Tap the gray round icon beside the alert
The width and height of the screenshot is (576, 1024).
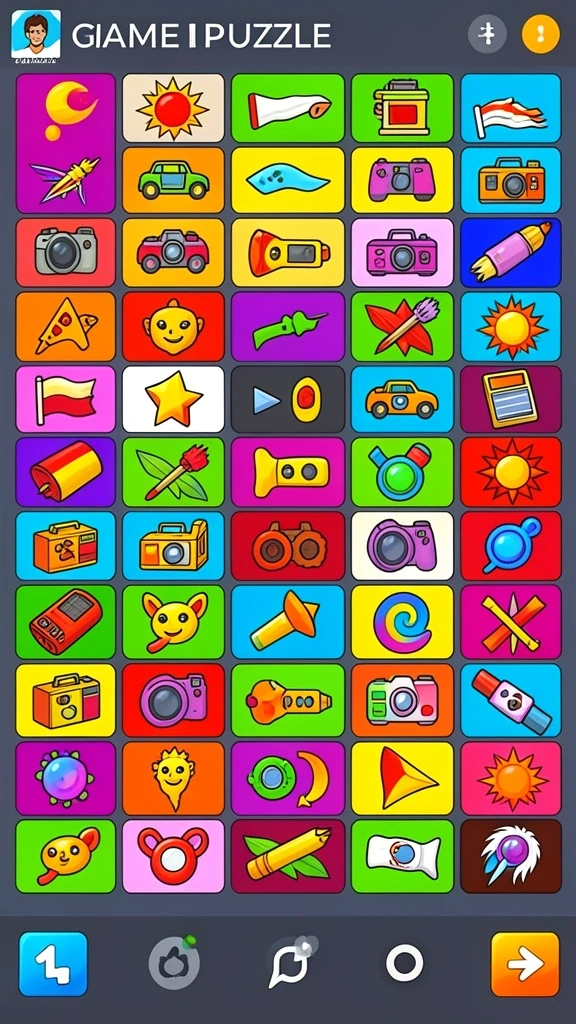(x=487, y=34)
